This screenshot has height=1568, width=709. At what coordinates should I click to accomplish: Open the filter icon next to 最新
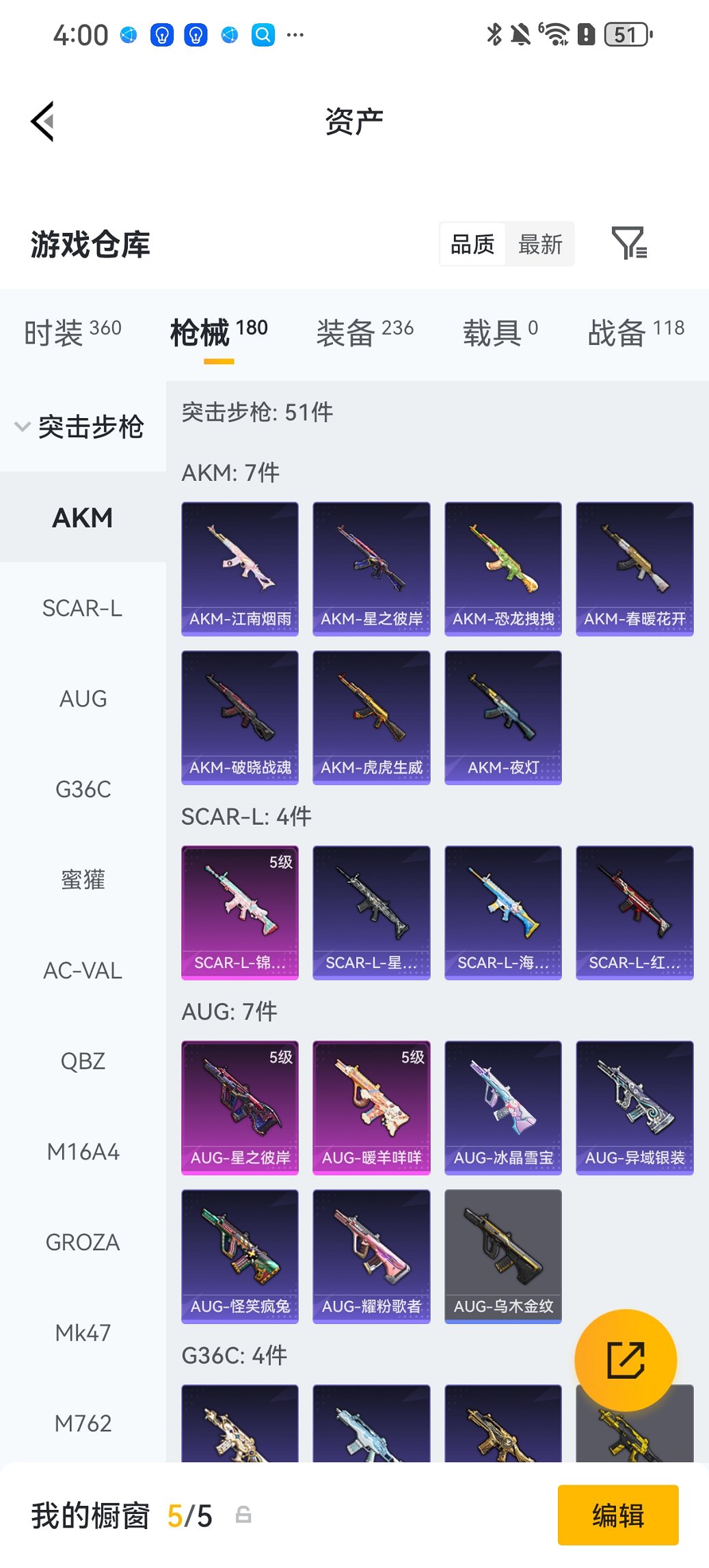pyautogui.click(x=629, y=244)
